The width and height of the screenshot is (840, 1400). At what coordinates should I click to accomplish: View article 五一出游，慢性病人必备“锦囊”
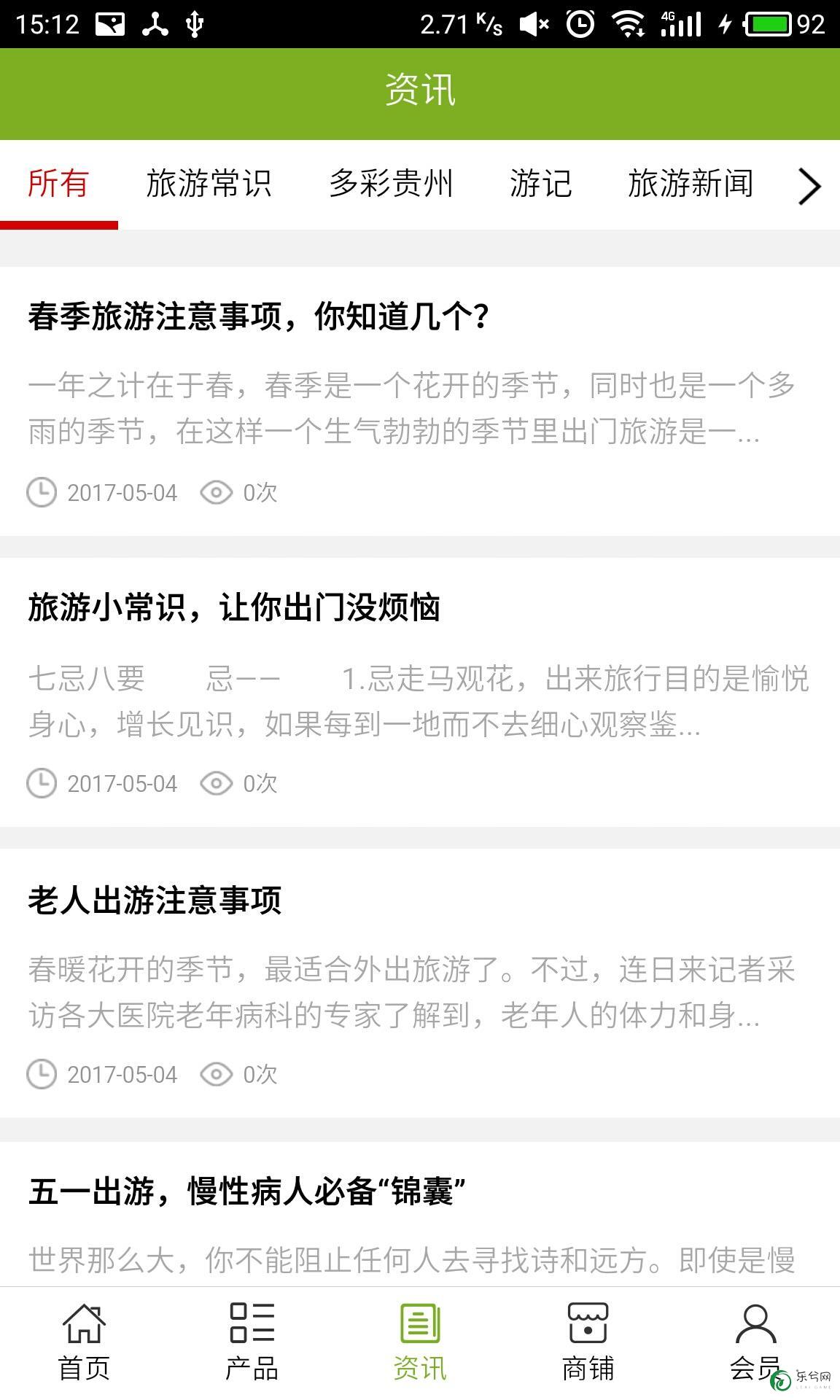point(420,1213)
